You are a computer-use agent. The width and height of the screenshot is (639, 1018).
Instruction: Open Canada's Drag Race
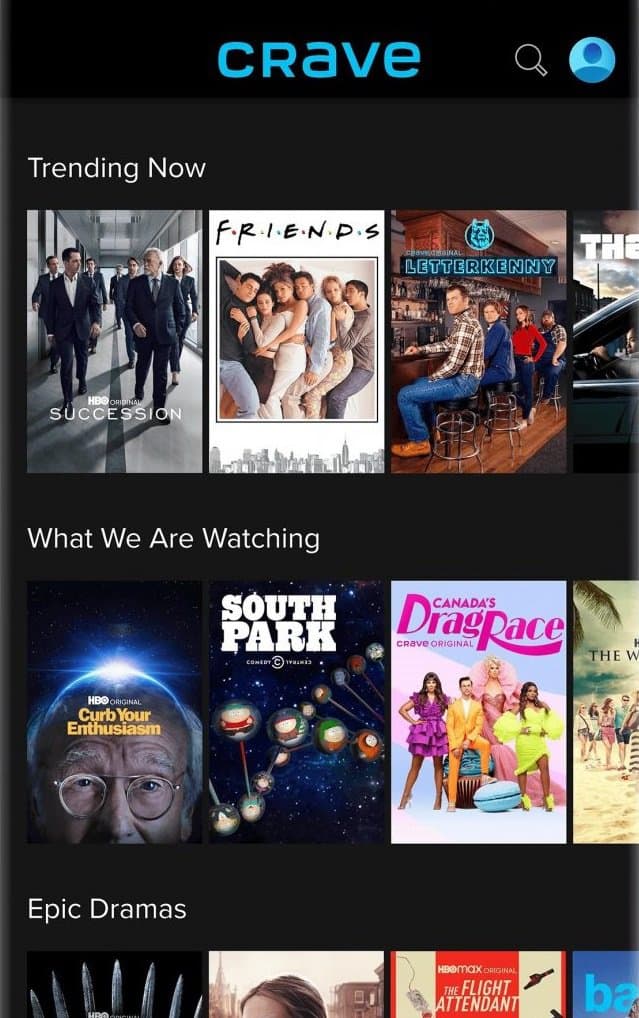[478, 712]
